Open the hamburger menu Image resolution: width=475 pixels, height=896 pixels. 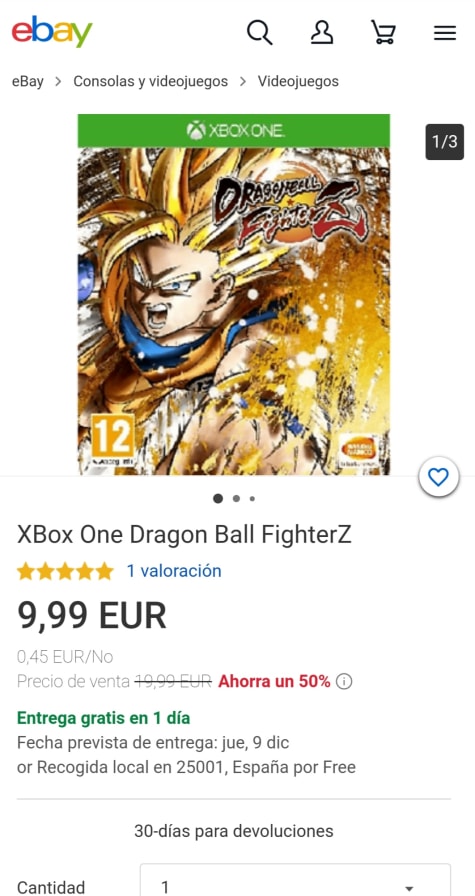pyautogui.click(x=445, y=33)
